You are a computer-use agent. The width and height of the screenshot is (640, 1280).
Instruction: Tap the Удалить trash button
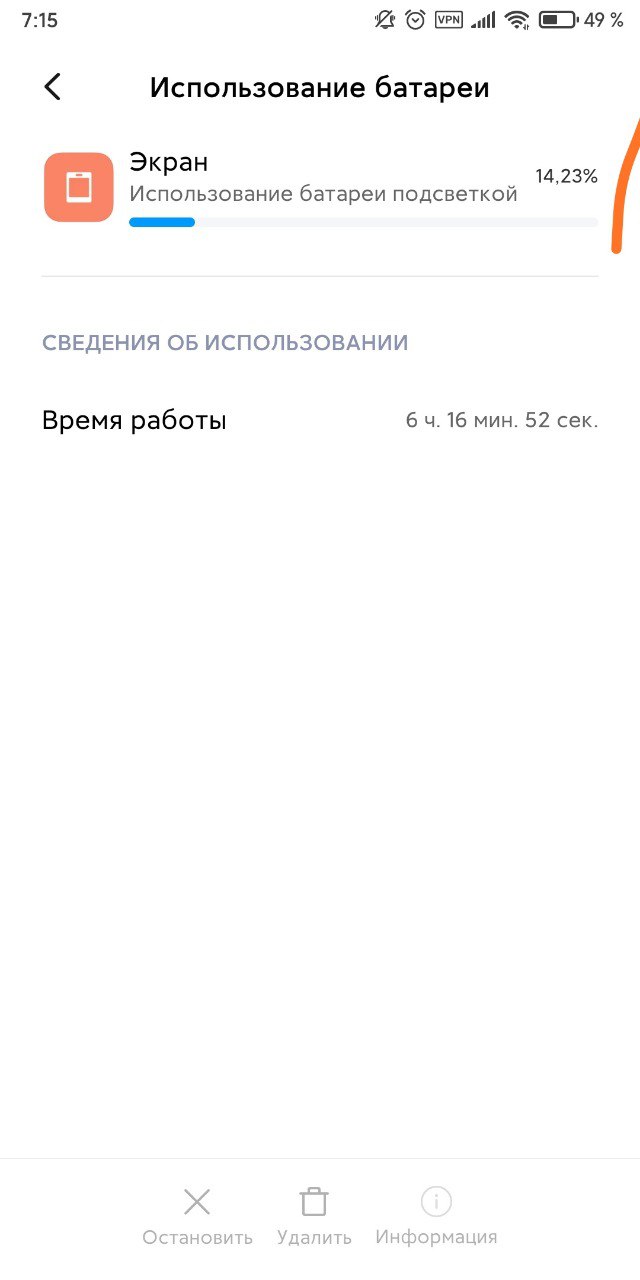pyautogui.click(x=314, y=1215)
